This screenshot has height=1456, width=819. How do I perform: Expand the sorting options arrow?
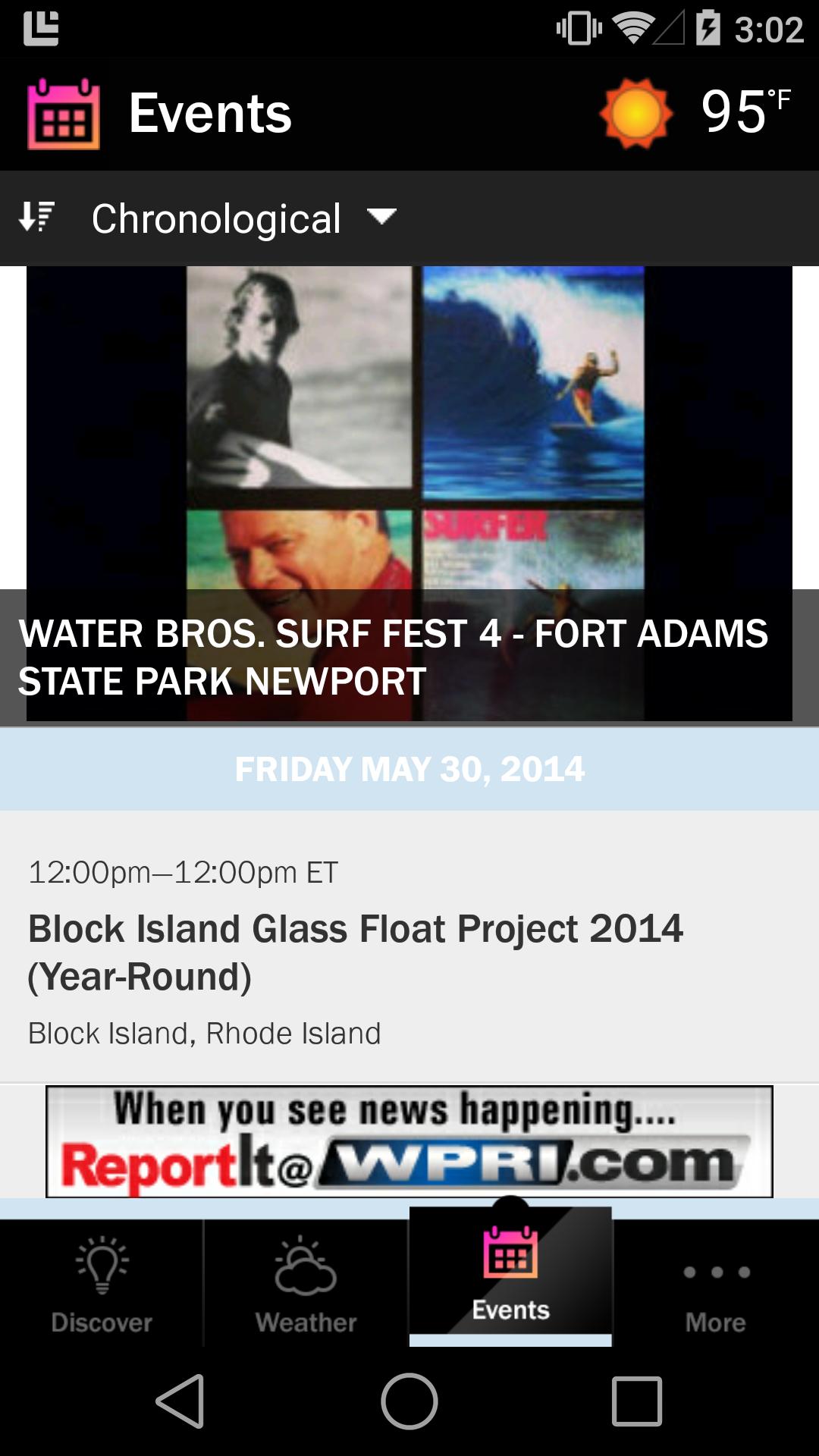pos(381,218)
